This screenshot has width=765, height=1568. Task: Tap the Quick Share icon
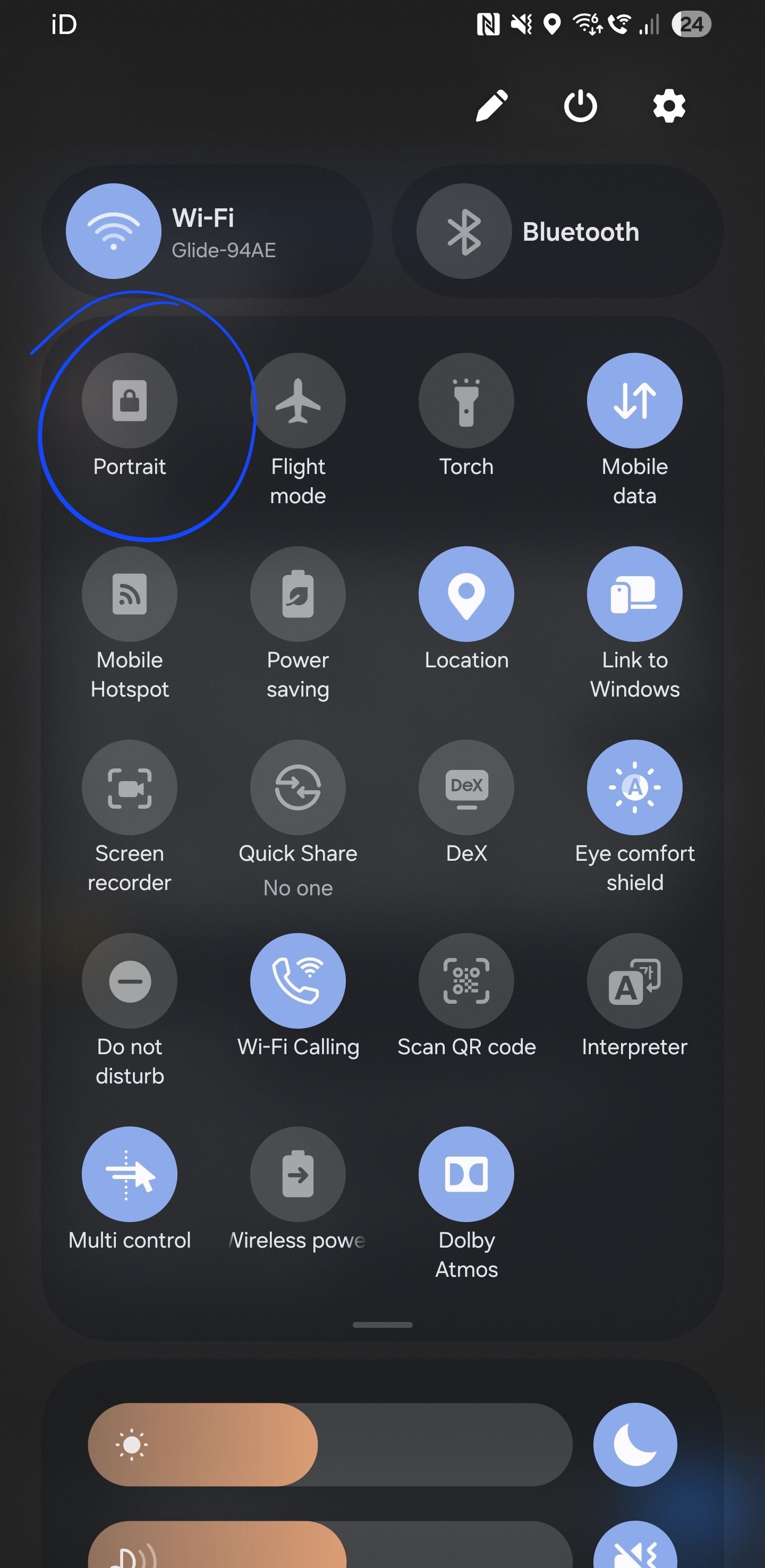tap(297, 787)
